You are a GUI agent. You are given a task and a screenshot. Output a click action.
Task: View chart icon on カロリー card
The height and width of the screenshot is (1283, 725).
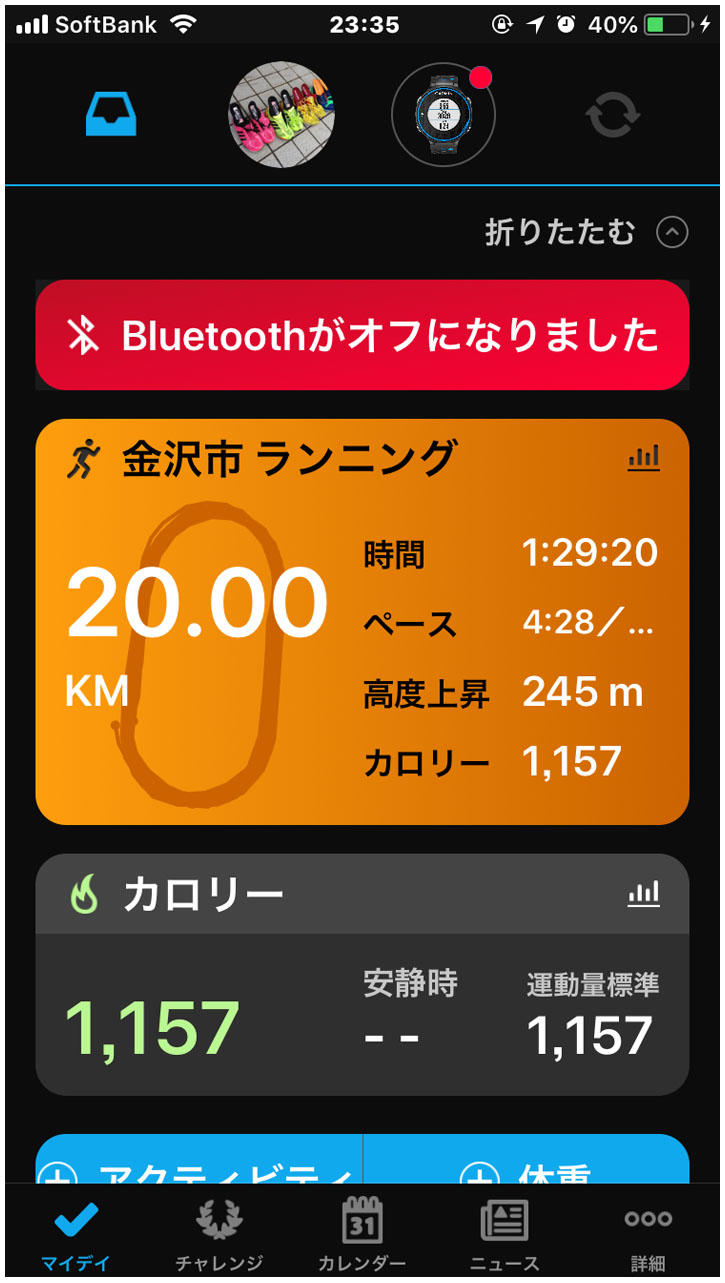(x=644, y=894)
